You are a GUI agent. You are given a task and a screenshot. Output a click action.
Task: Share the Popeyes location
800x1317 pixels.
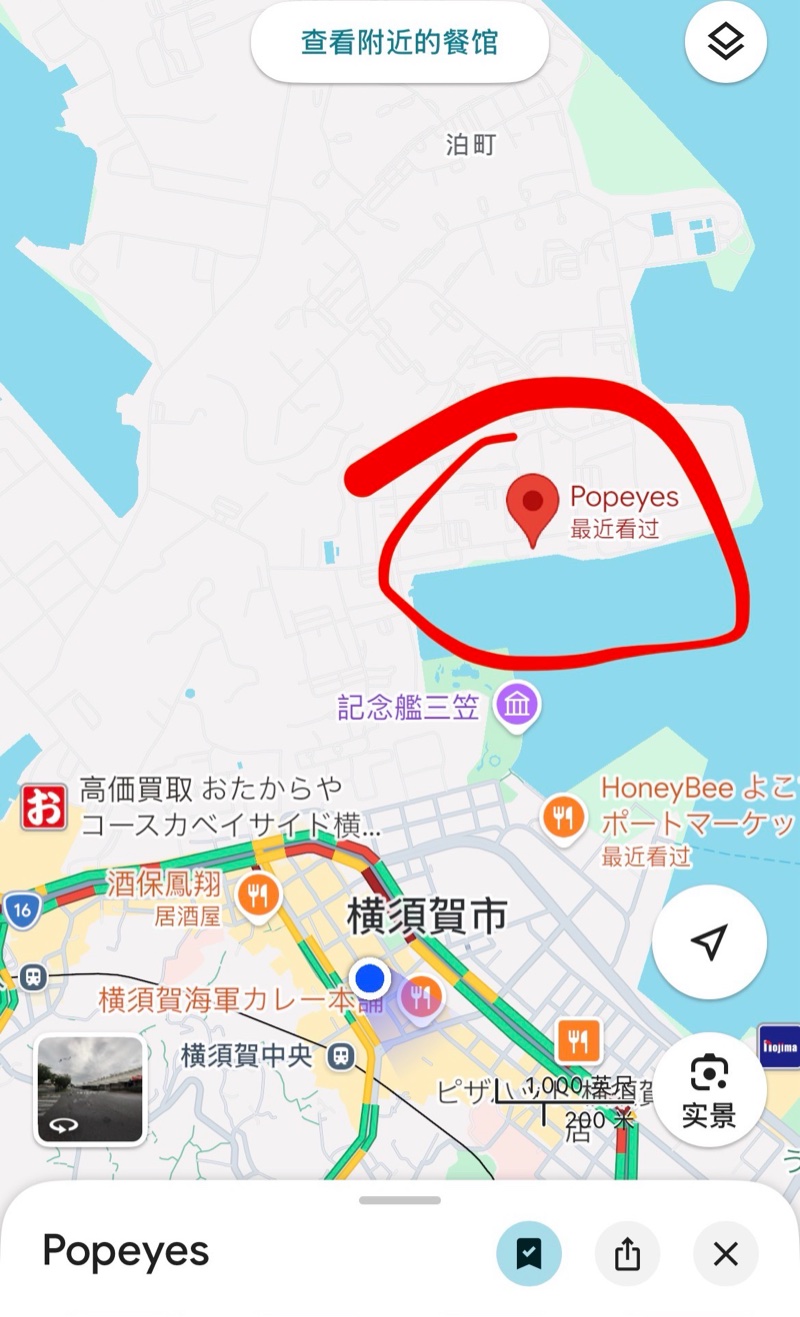tap(627, 1253)
